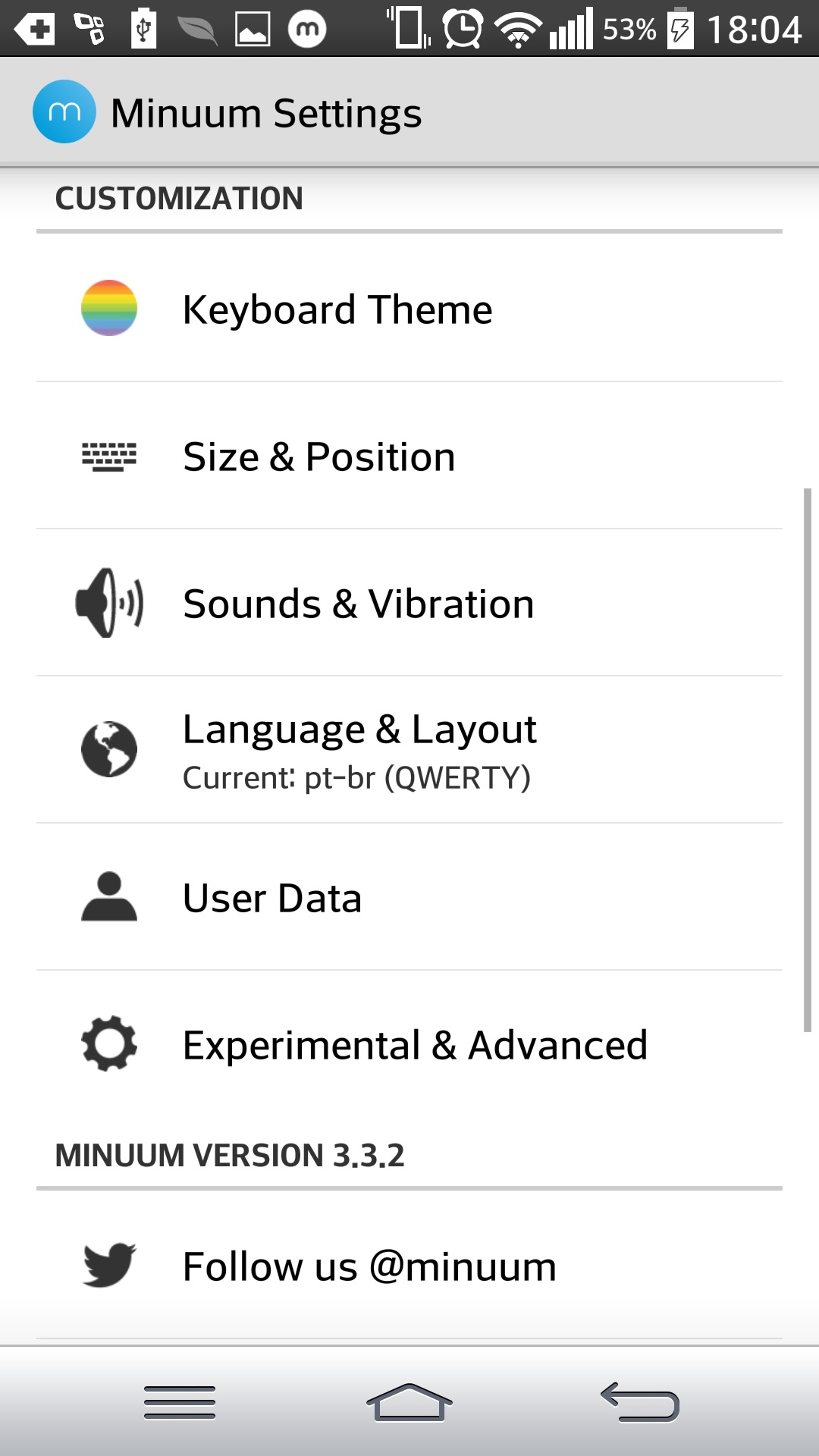Open Sounds & Vibration settings

[x=409, y=603]
